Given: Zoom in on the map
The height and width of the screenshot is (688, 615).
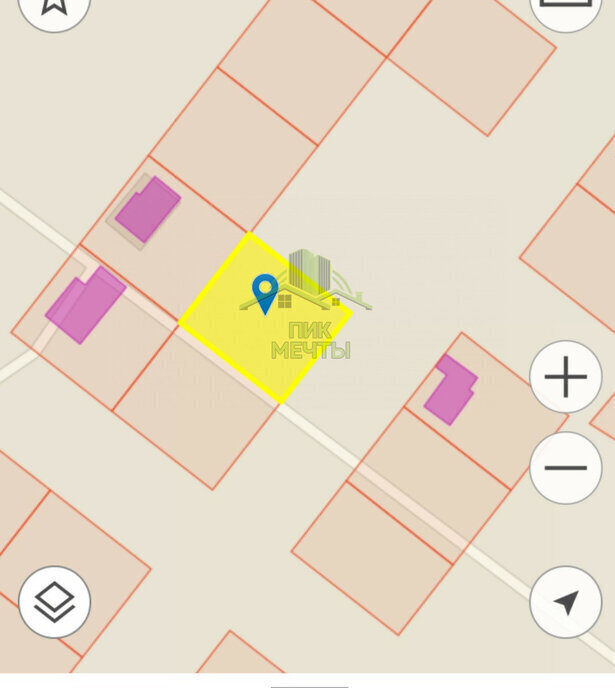Looking at the screenshot, I should (565, 377).
